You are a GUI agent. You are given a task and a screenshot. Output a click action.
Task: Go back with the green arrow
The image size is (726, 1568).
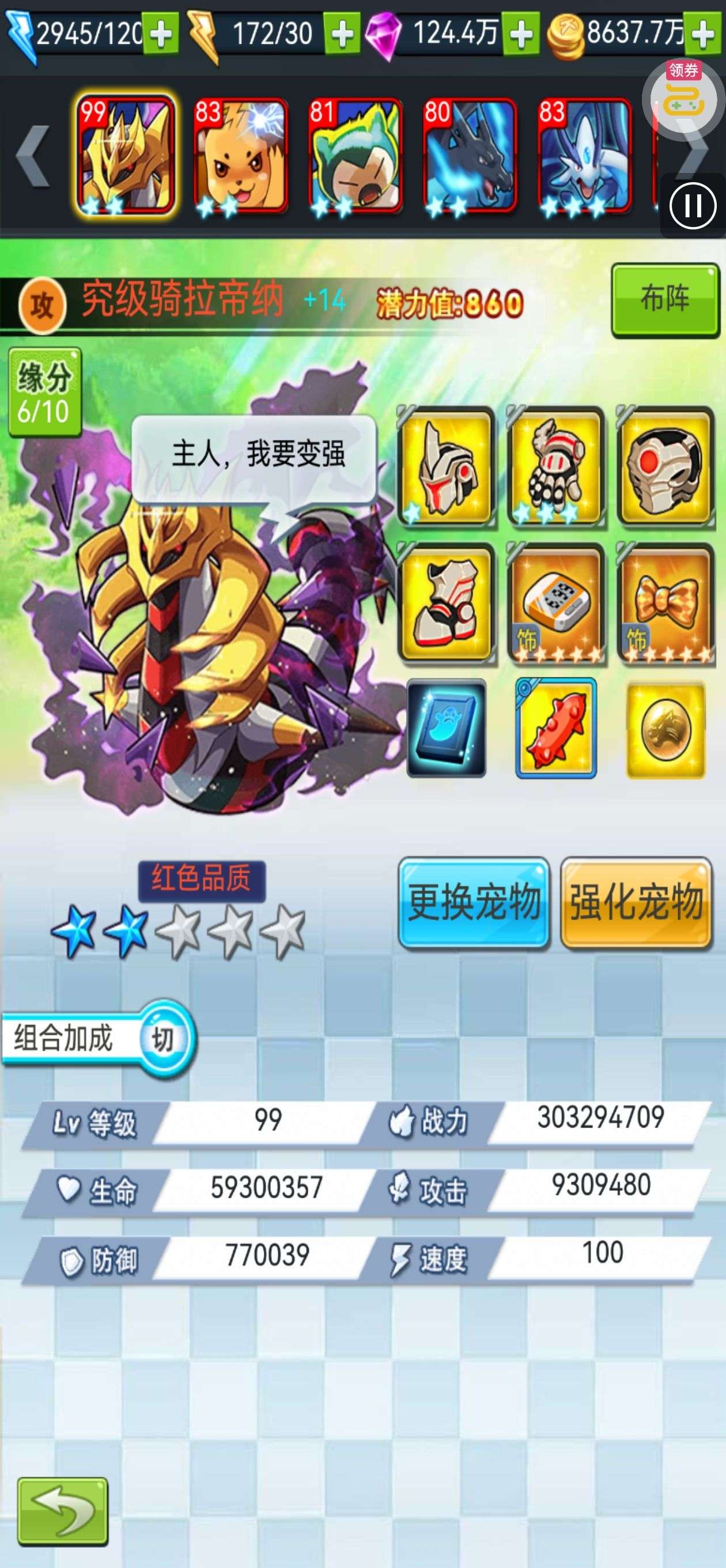63,1511
